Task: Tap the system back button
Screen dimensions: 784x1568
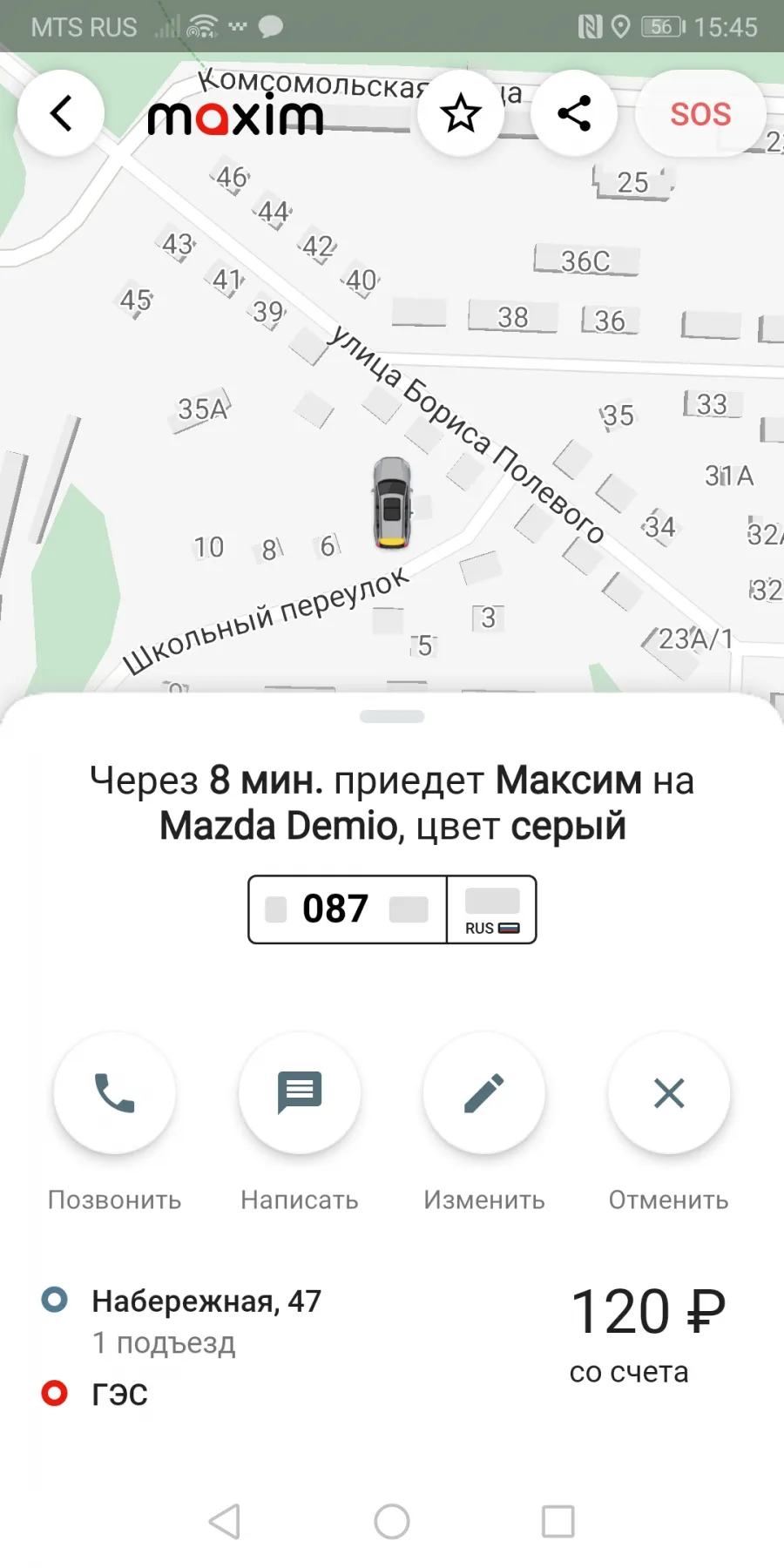Action: [x=225, y=1522]
